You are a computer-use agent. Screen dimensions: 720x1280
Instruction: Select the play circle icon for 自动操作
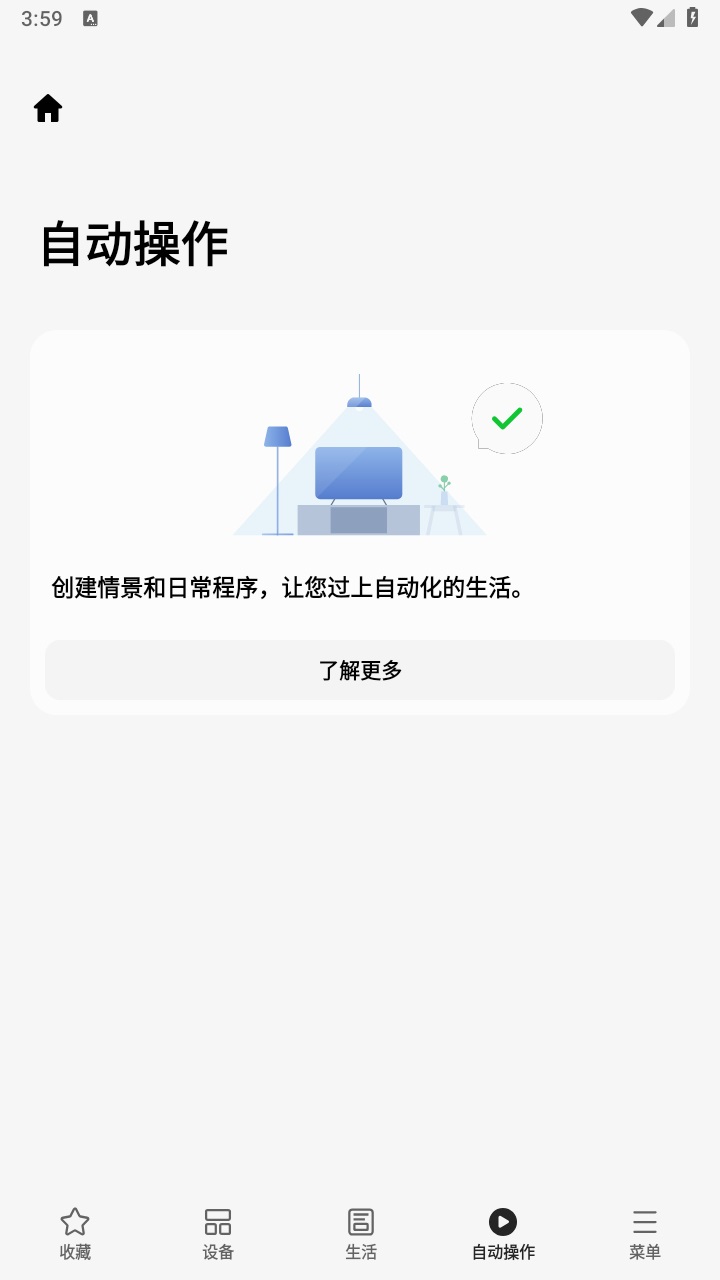502,1221
